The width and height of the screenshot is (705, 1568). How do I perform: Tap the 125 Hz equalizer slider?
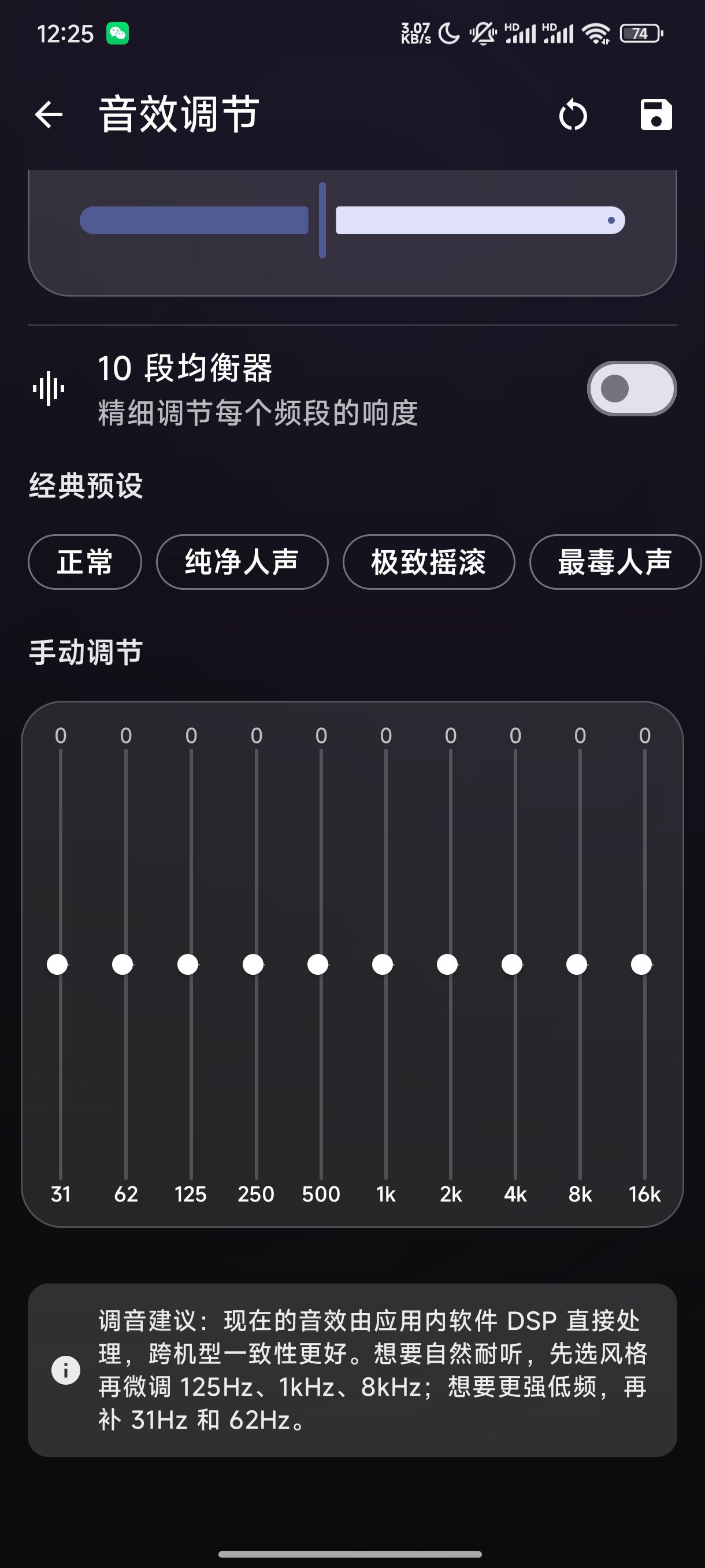[188, 964]
